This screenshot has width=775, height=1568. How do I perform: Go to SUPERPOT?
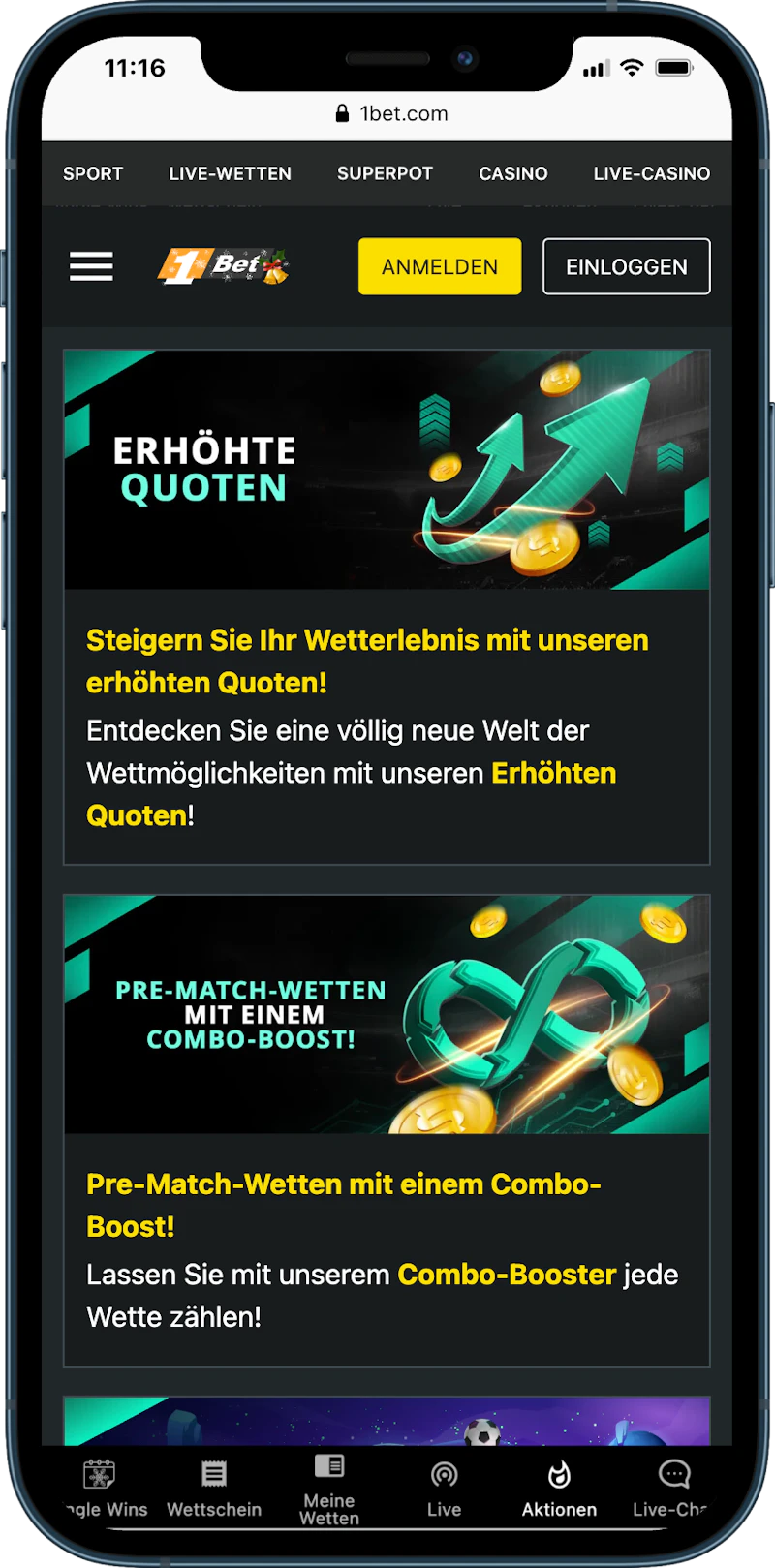click(385, 173)
